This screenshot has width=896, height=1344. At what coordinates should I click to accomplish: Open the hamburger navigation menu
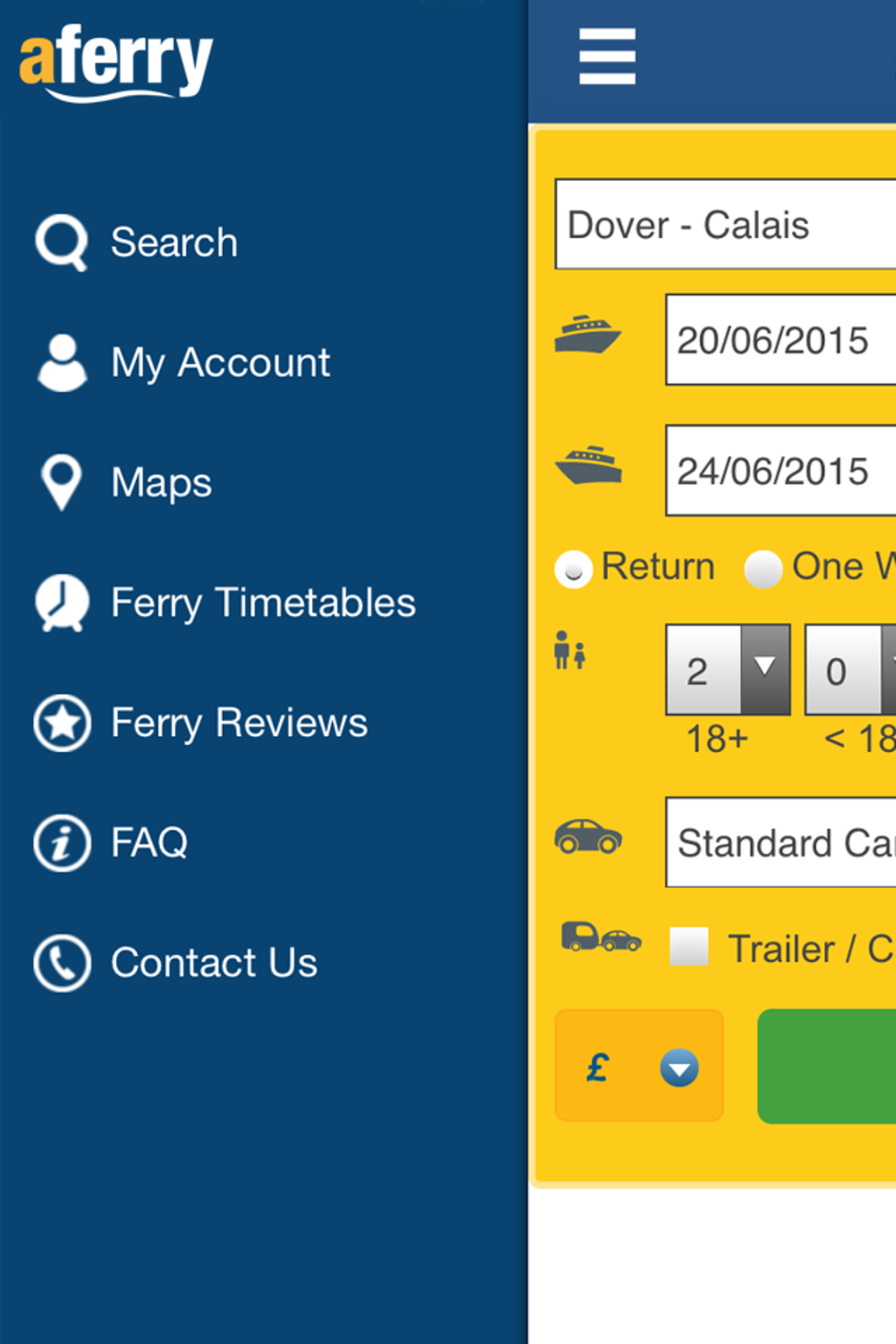tap(606, 56)
